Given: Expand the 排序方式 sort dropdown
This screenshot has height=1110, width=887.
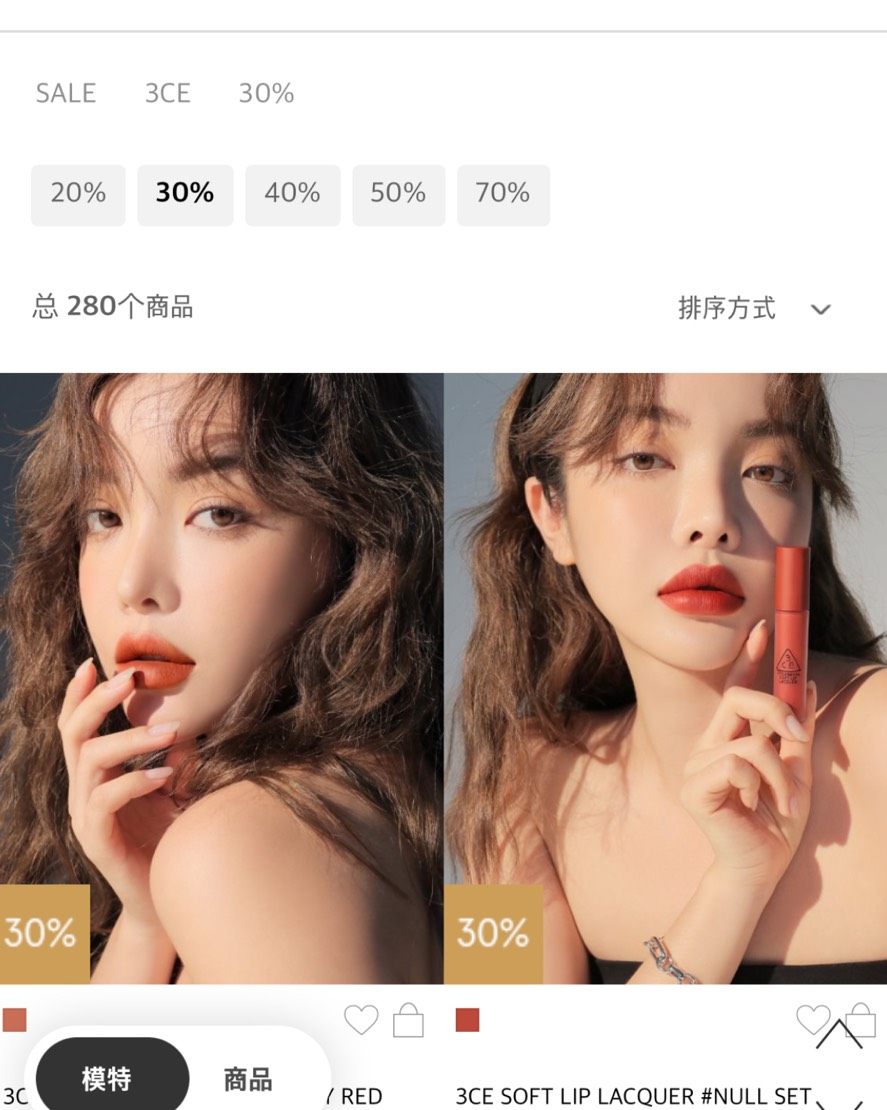Looking at the screenshot, I should (755, 309).
